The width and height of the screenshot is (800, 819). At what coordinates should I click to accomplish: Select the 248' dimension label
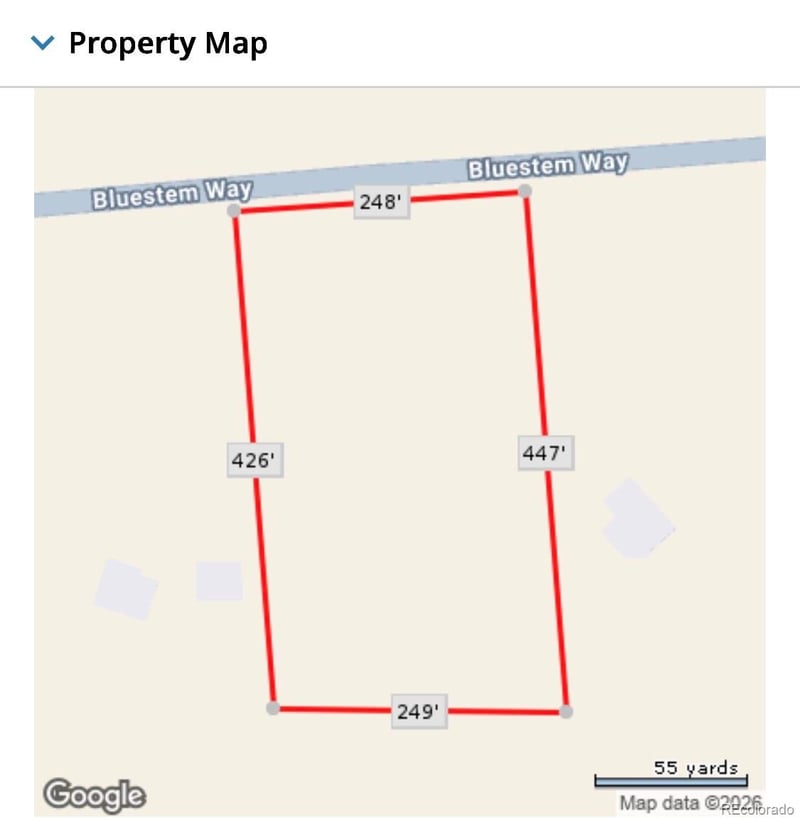pyautogui.click(x=383, y=204)
